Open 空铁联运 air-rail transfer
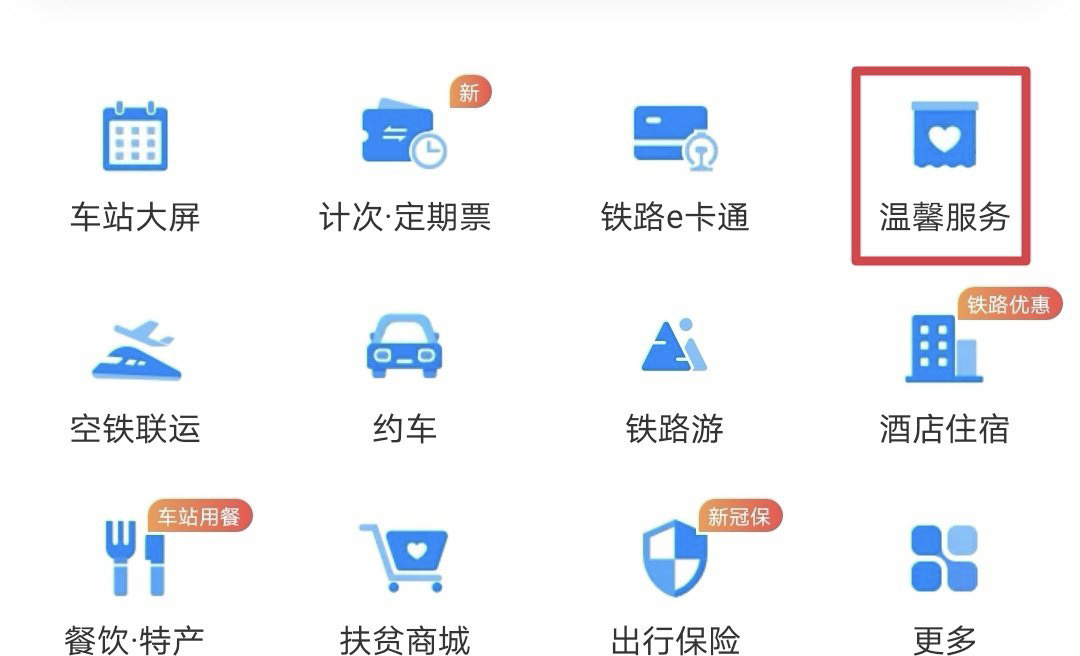Viewport: 1080px width, 656px height. click(135, 380)
